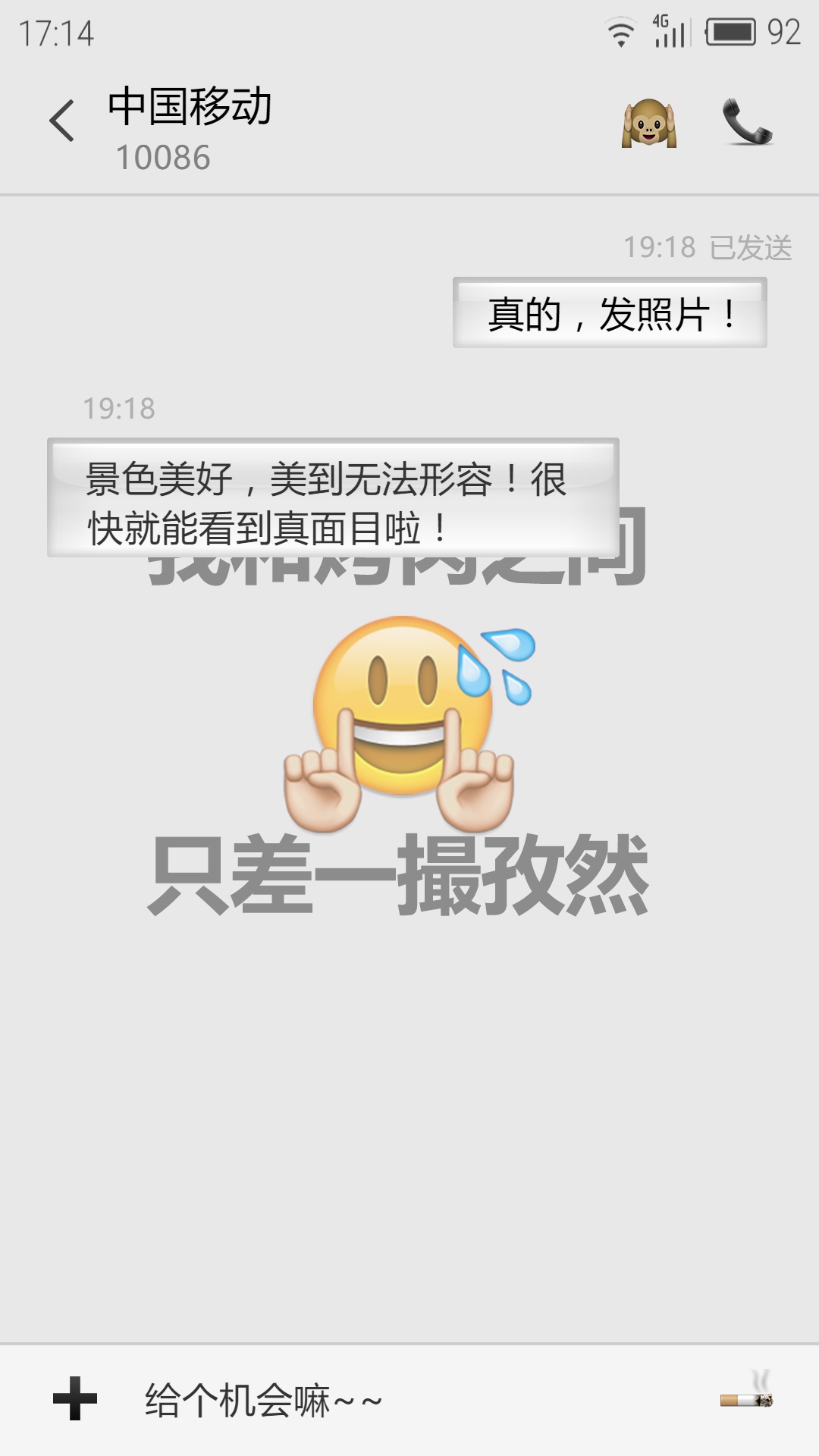The width and height of the screenshot is (819, 1456).
Task: Tap the monkey emoji contact icon
Action: (x=649, y=123)
